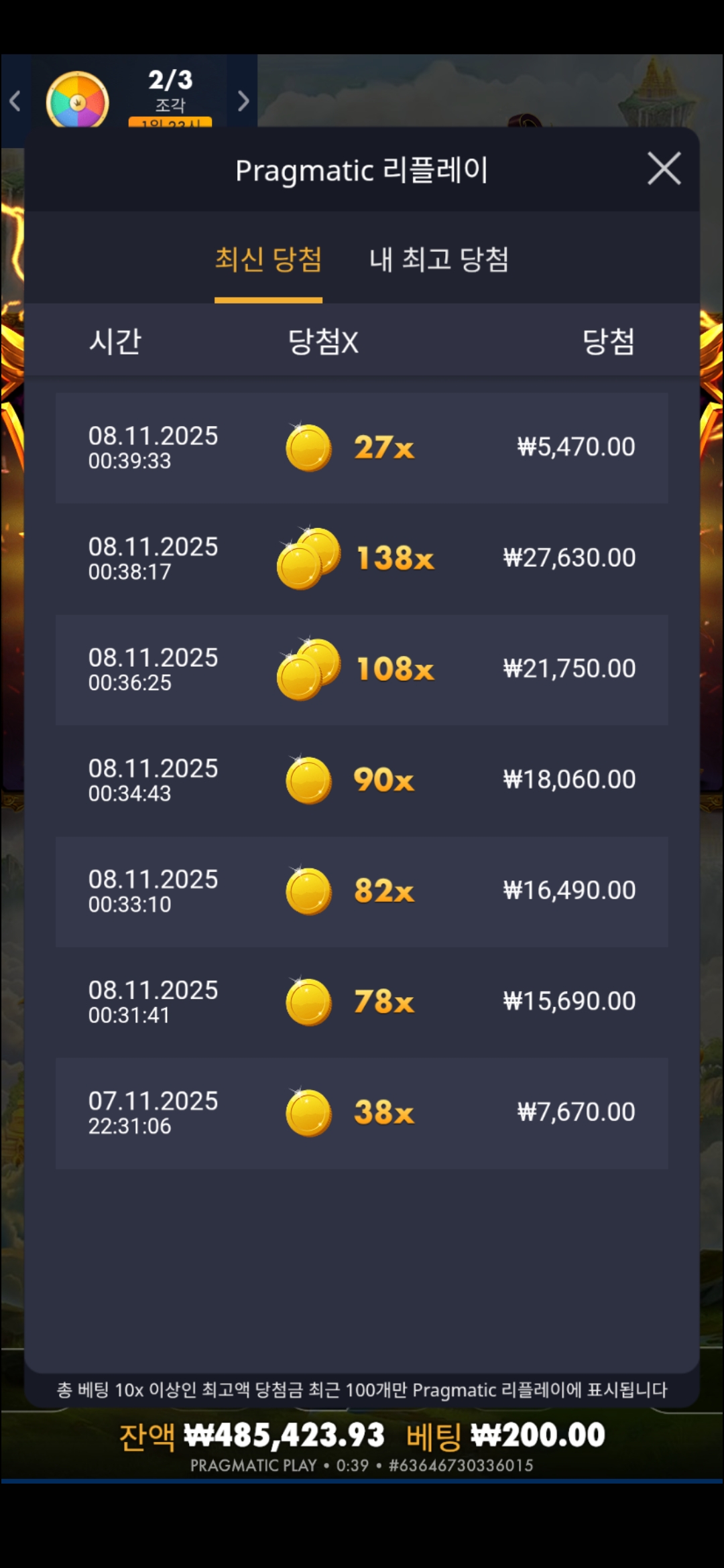Tap the right arrow beside 2/3 조각
Screen dimensions: 724x1568
coord(243,101)
